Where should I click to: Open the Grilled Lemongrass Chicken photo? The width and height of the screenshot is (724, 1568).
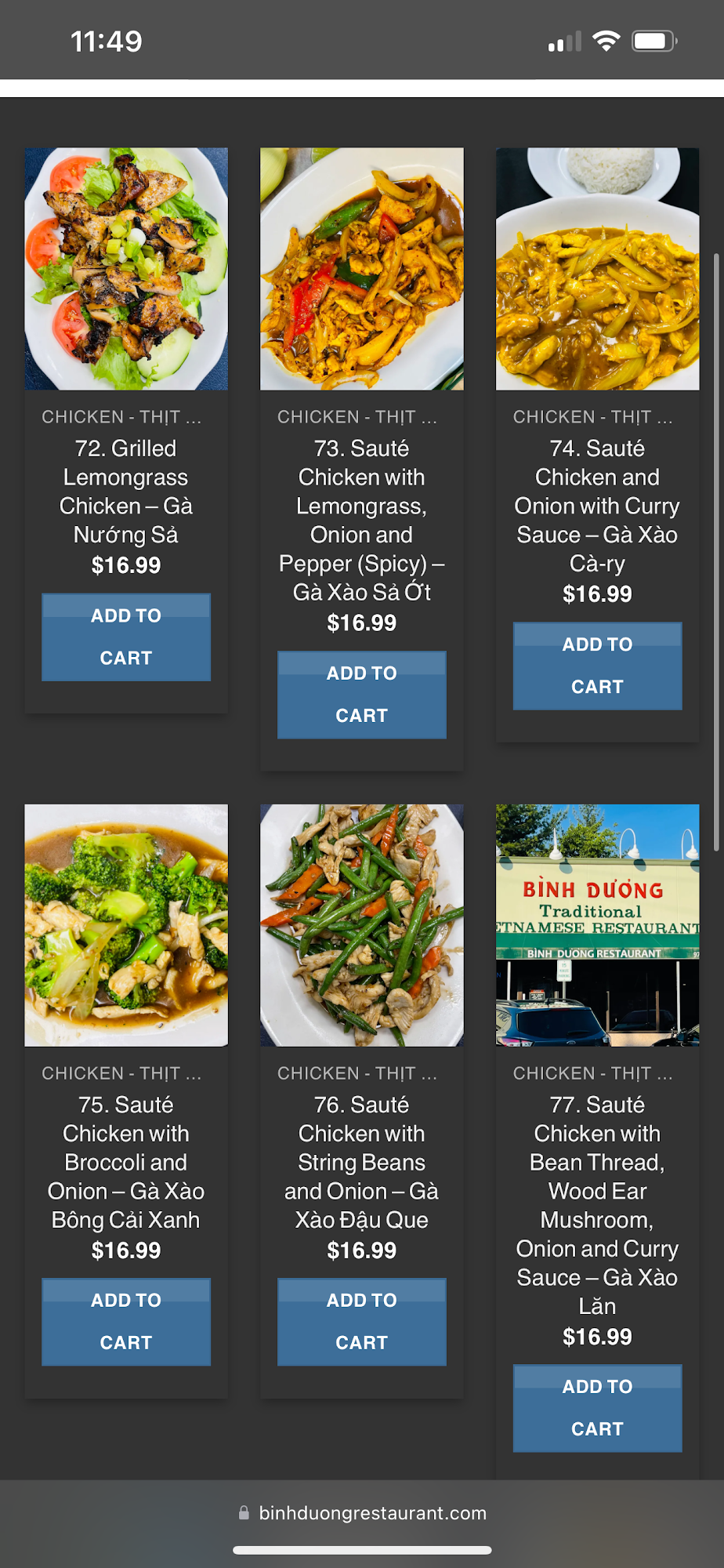tap(126, 269)
